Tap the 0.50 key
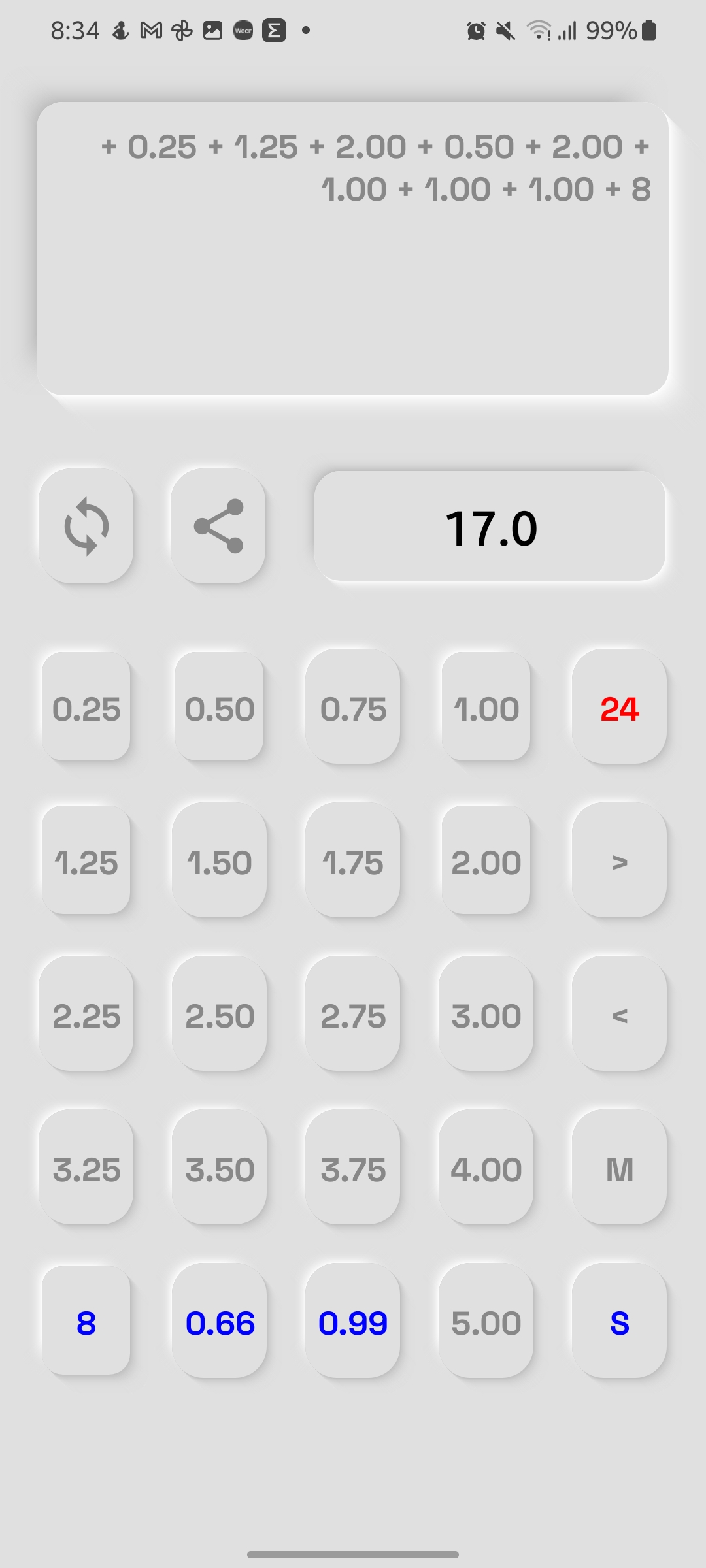The height and width of the screenshot is (1568, 706). 220,708
